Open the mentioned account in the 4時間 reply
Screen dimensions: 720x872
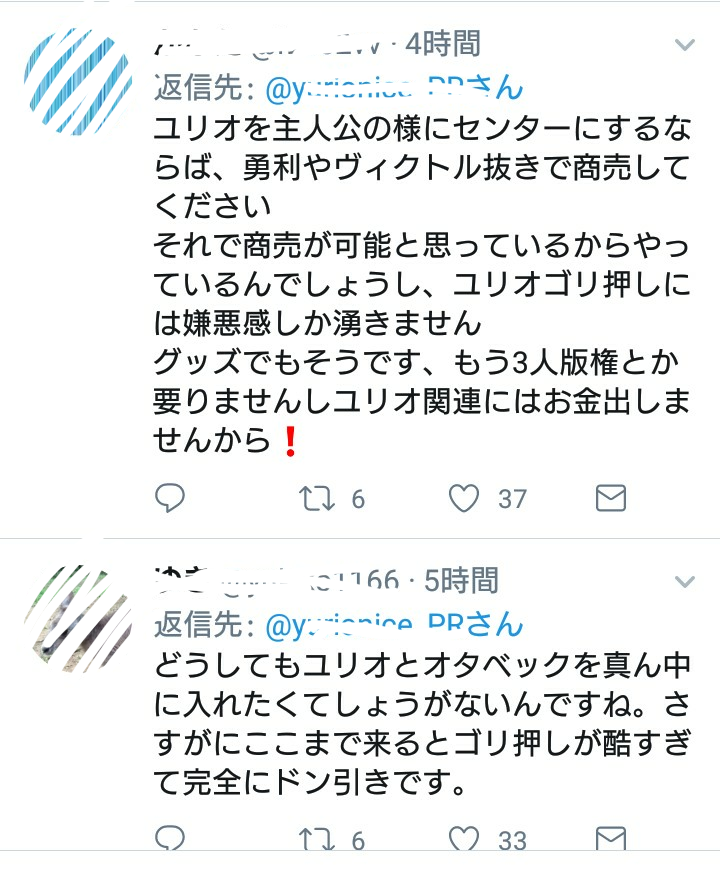tap(394, 89)
